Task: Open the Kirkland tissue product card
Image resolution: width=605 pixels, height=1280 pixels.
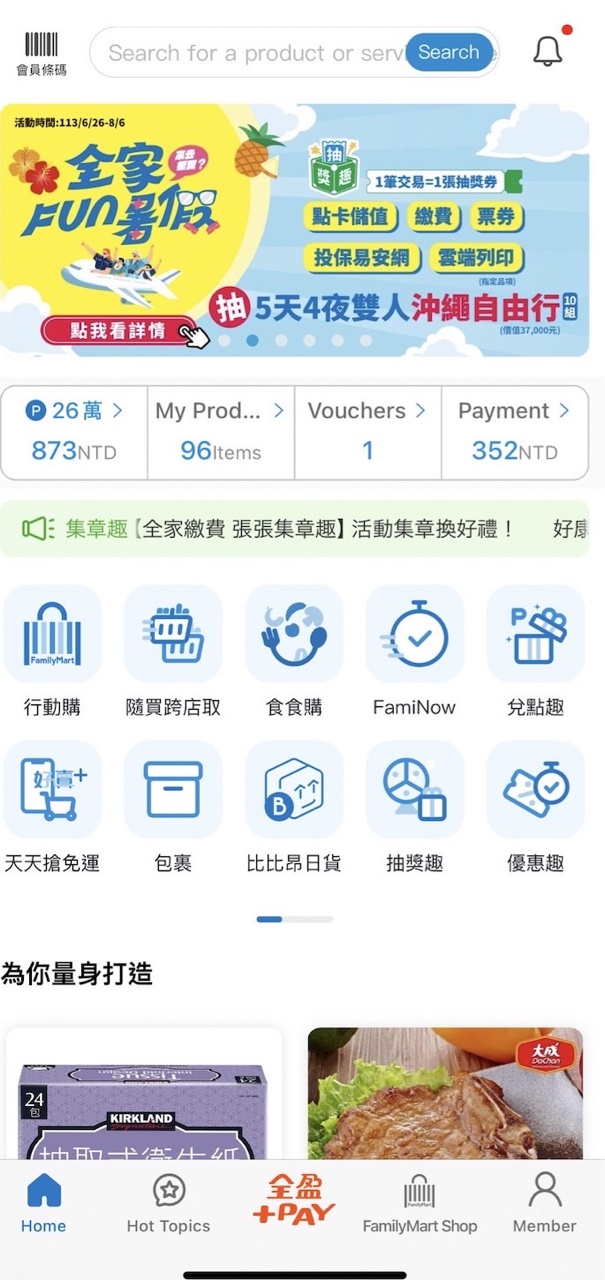Action: 144,1095
